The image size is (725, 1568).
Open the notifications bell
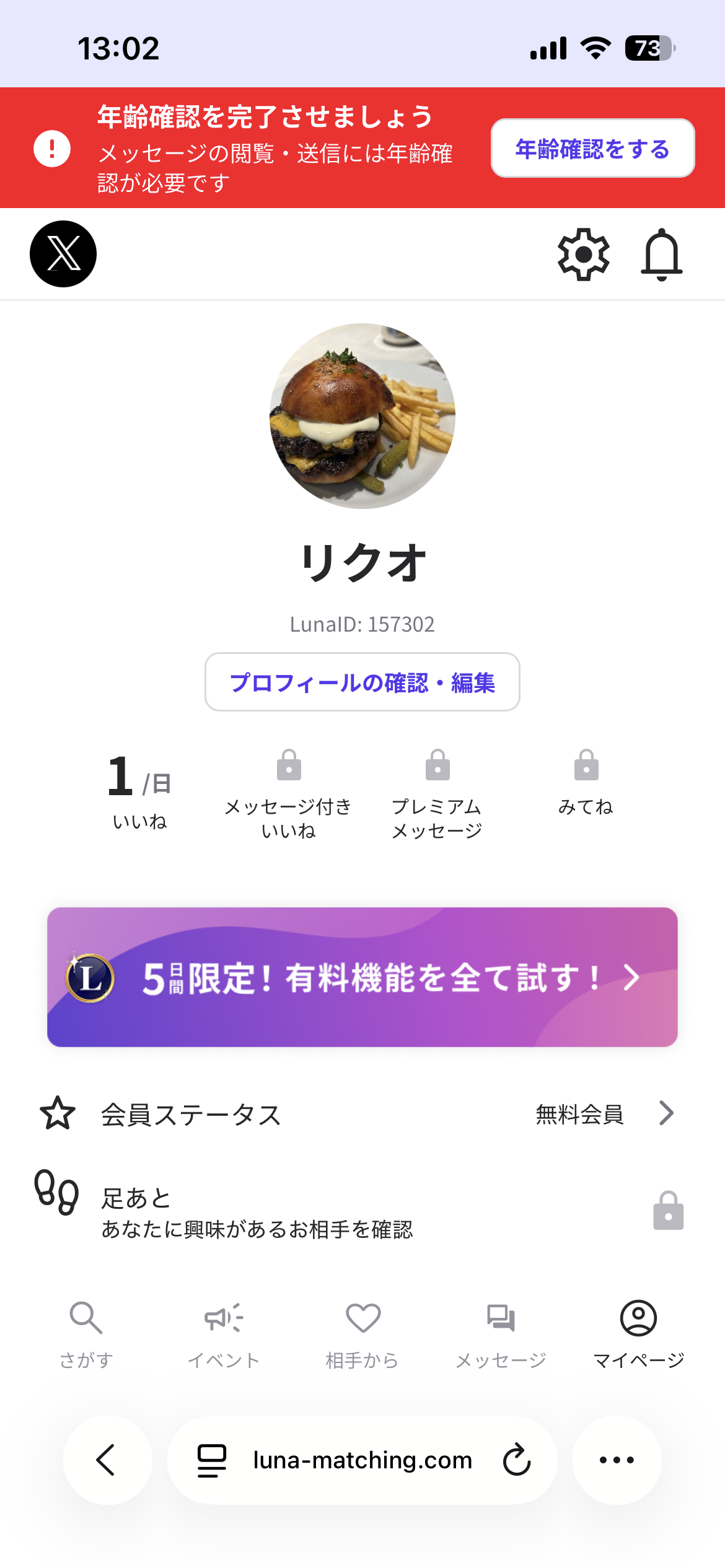[x=662, y=255]
